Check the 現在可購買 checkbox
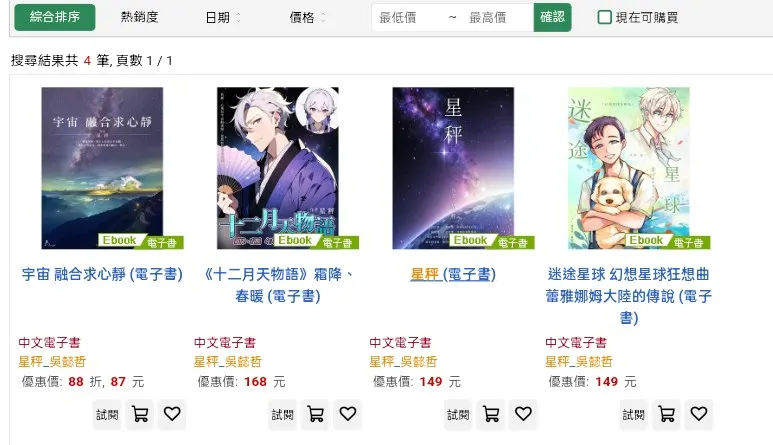The height and width of the screenshot is (445, 773). (605, 17)
